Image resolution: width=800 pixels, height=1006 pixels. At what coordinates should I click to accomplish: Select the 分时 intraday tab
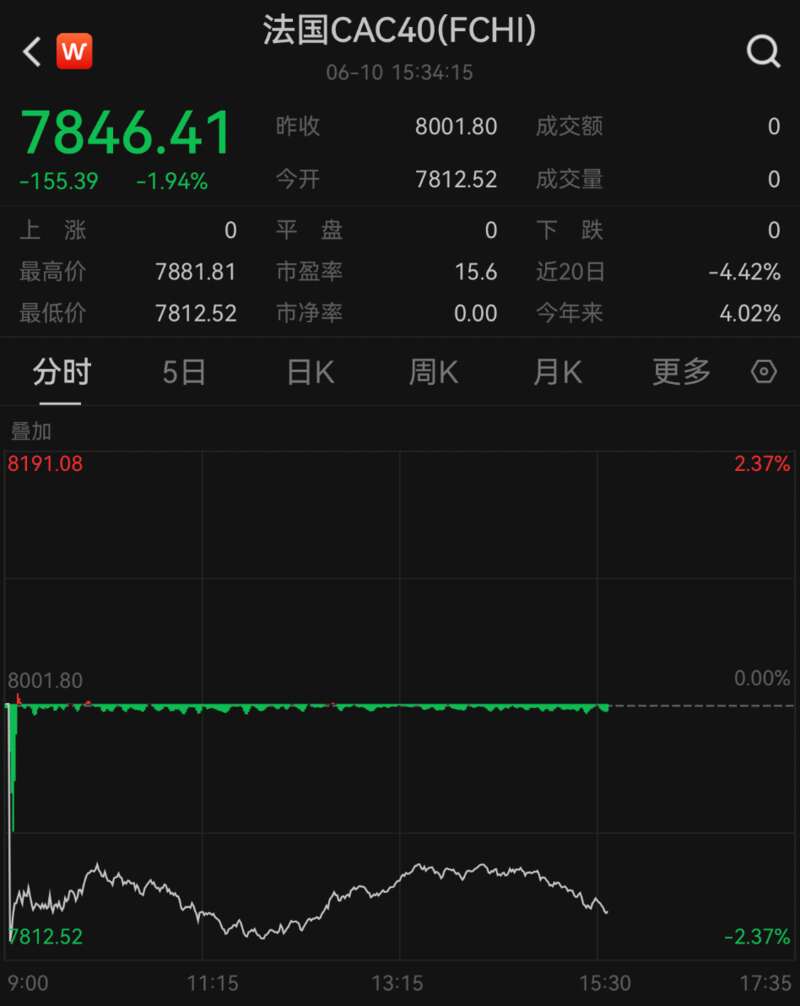click(62, 371)
